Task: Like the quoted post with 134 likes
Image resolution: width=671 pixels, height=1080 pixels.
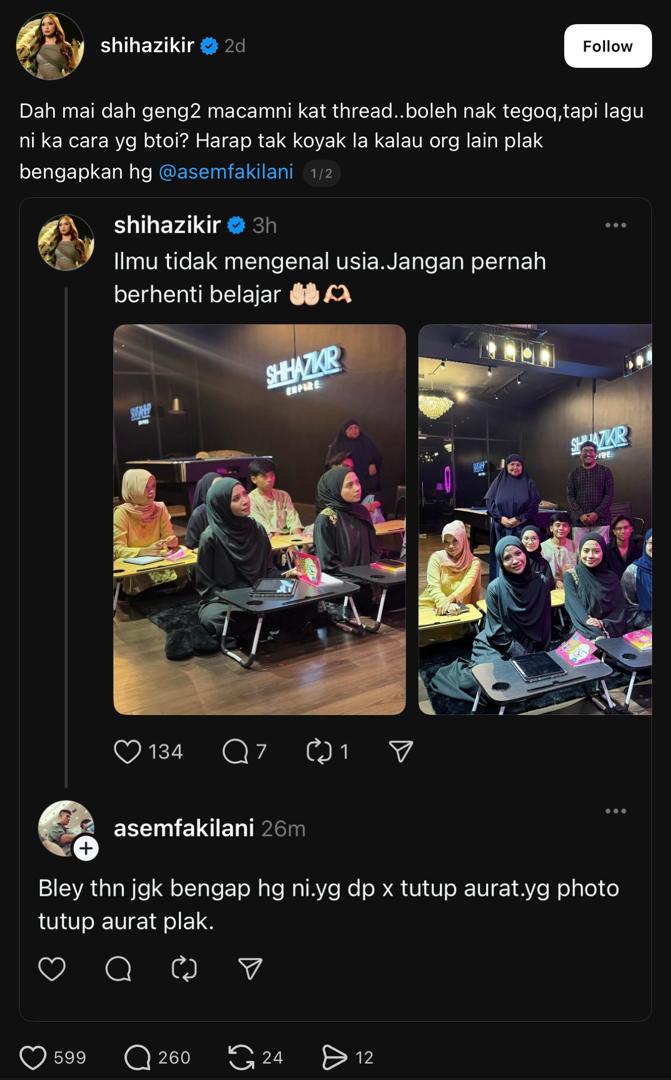Action: [127, 751]
